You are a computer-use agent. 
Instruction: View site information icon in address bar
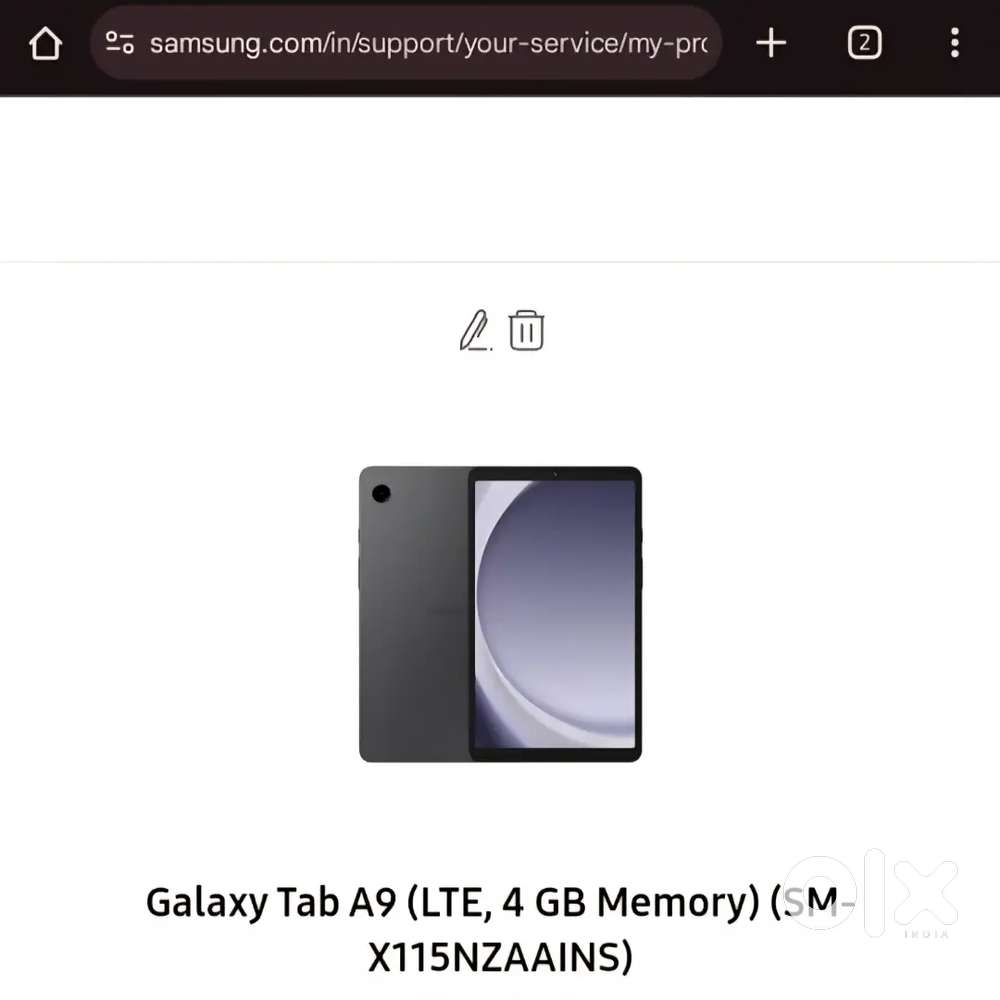pyautogui.click(x=120, y=43)
